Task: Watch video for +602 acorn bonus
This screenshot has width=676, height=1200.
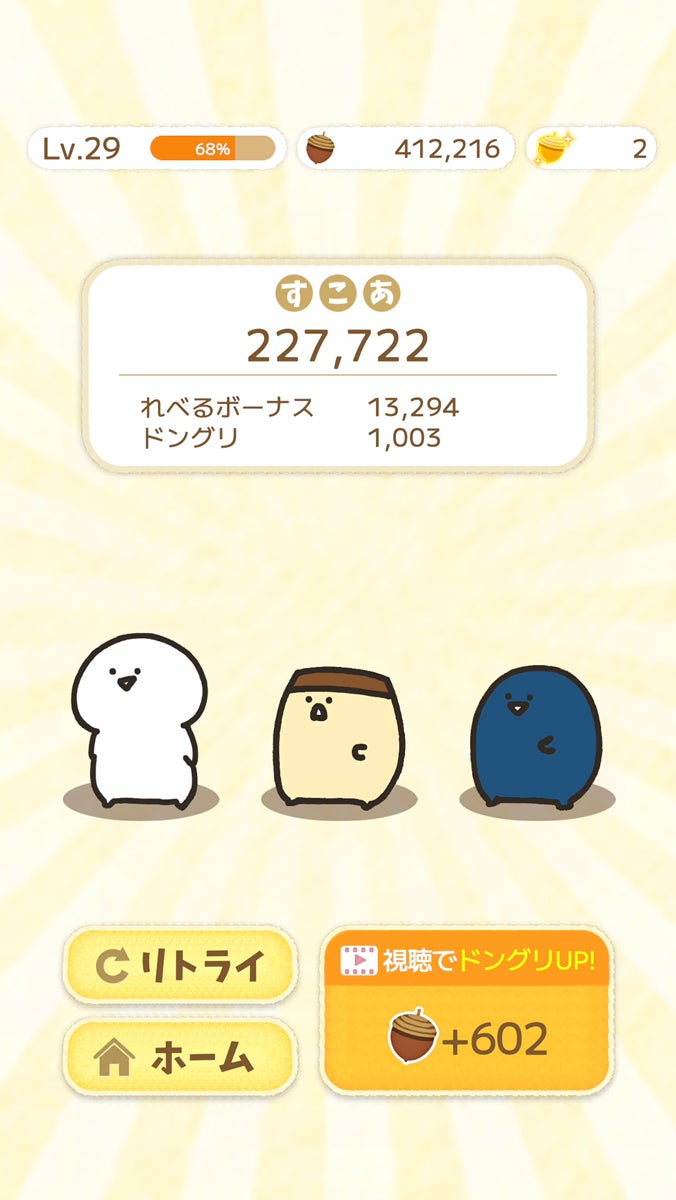Action: (467, 1010)
